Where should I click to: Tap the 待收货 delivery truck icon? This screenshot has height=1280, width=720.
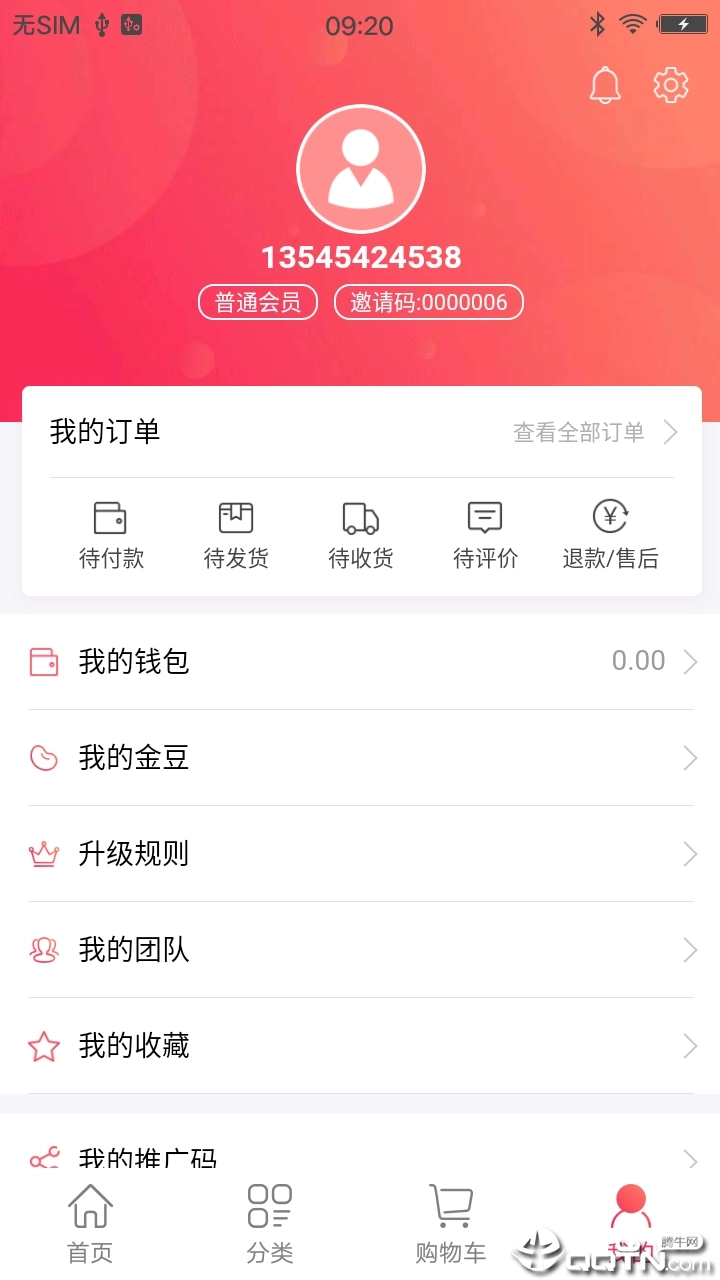tap(360, 518)
